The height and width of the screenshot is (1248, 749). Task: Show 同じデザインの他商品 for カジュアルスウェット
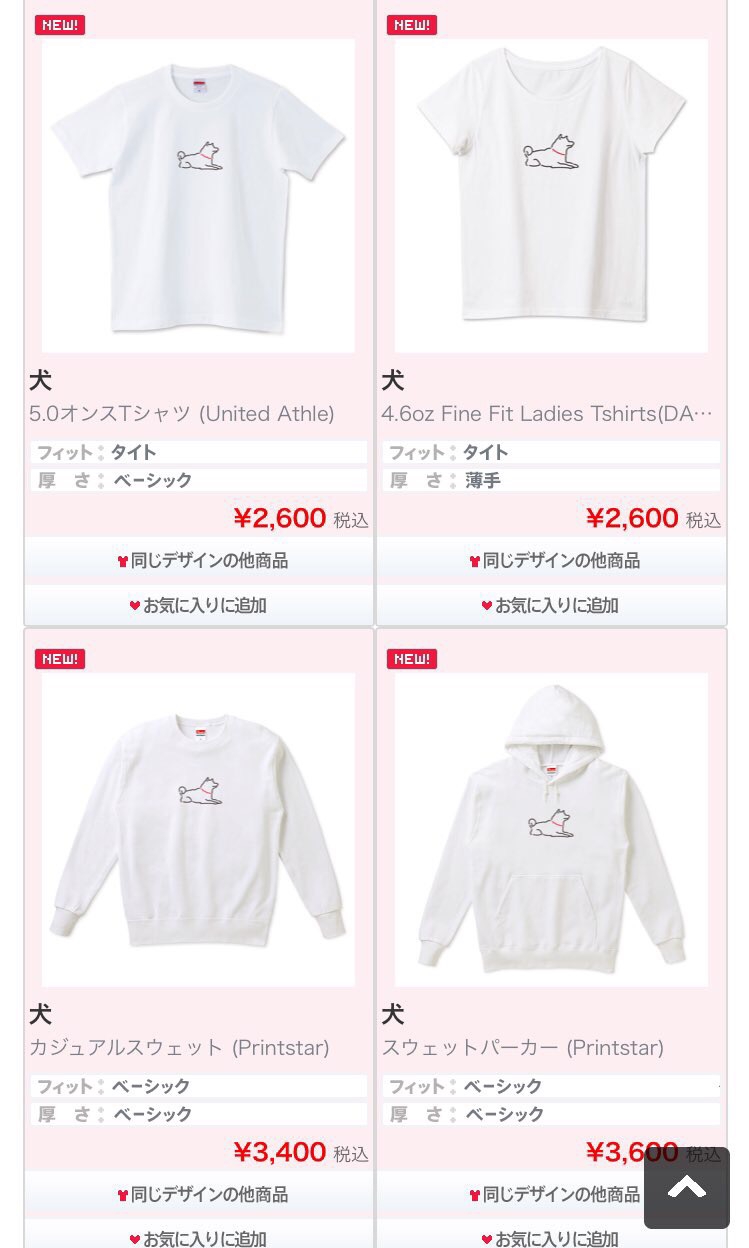(199, 1194)
